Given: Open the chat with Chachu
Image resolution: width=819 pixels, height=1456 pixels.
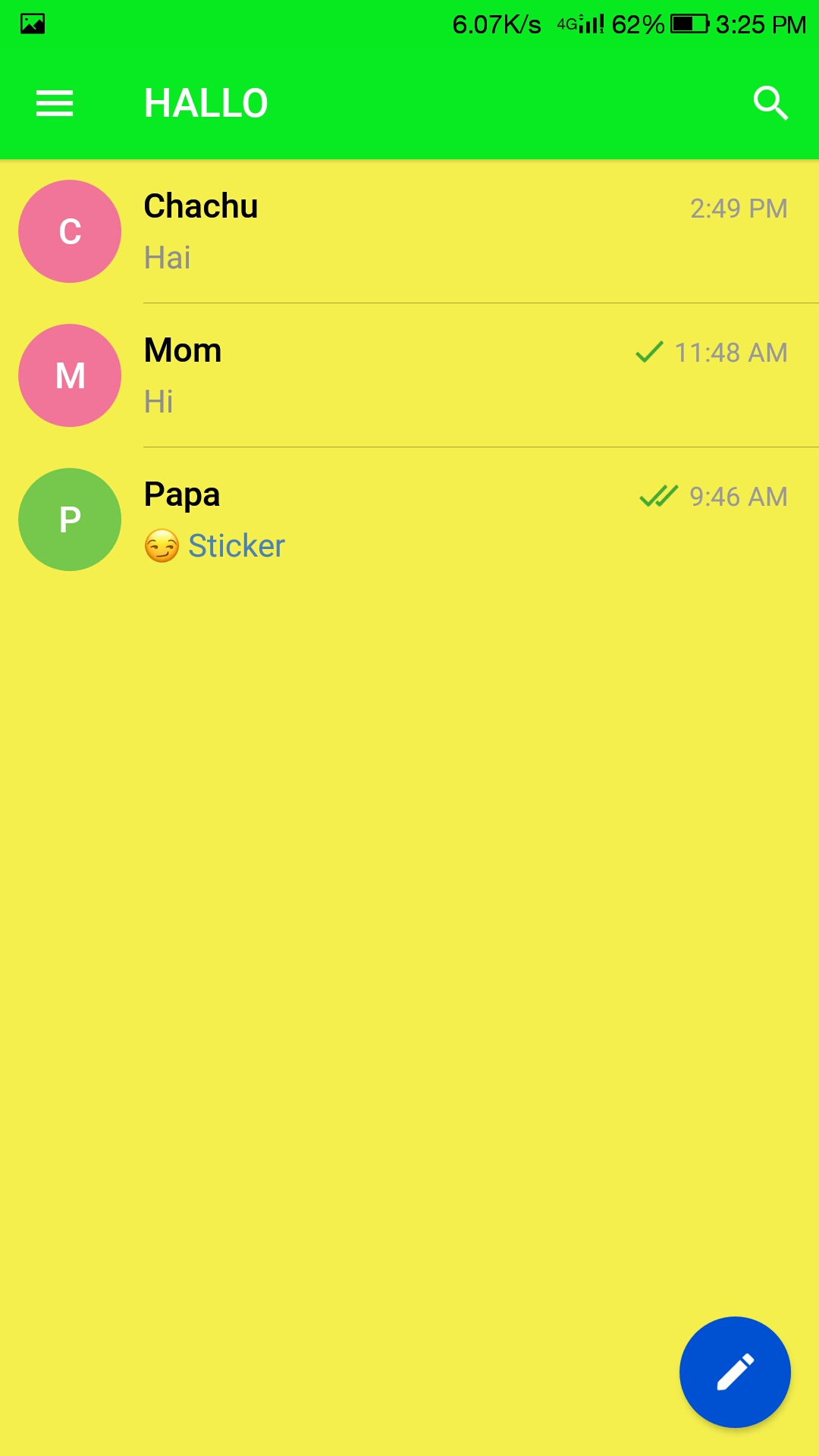Looking at the screenshot, I should tap(409, 231).
